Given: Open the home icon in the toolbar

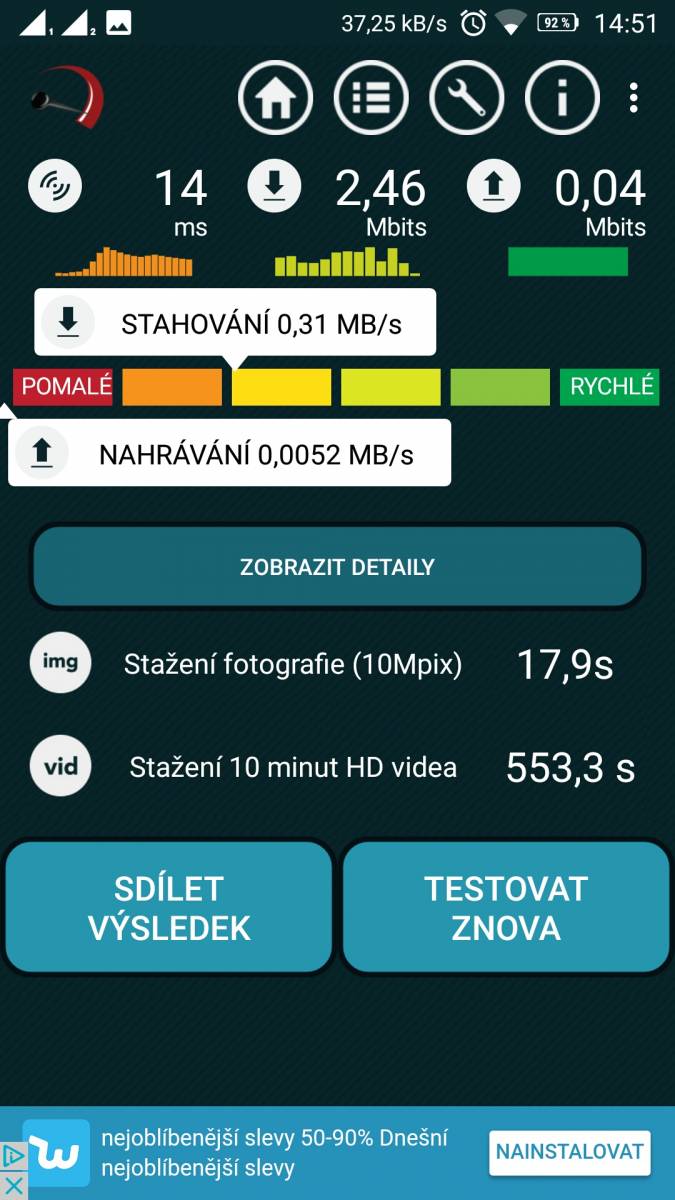Looking at the screenshot, I should pyautogui.click(x=276, y=98).
